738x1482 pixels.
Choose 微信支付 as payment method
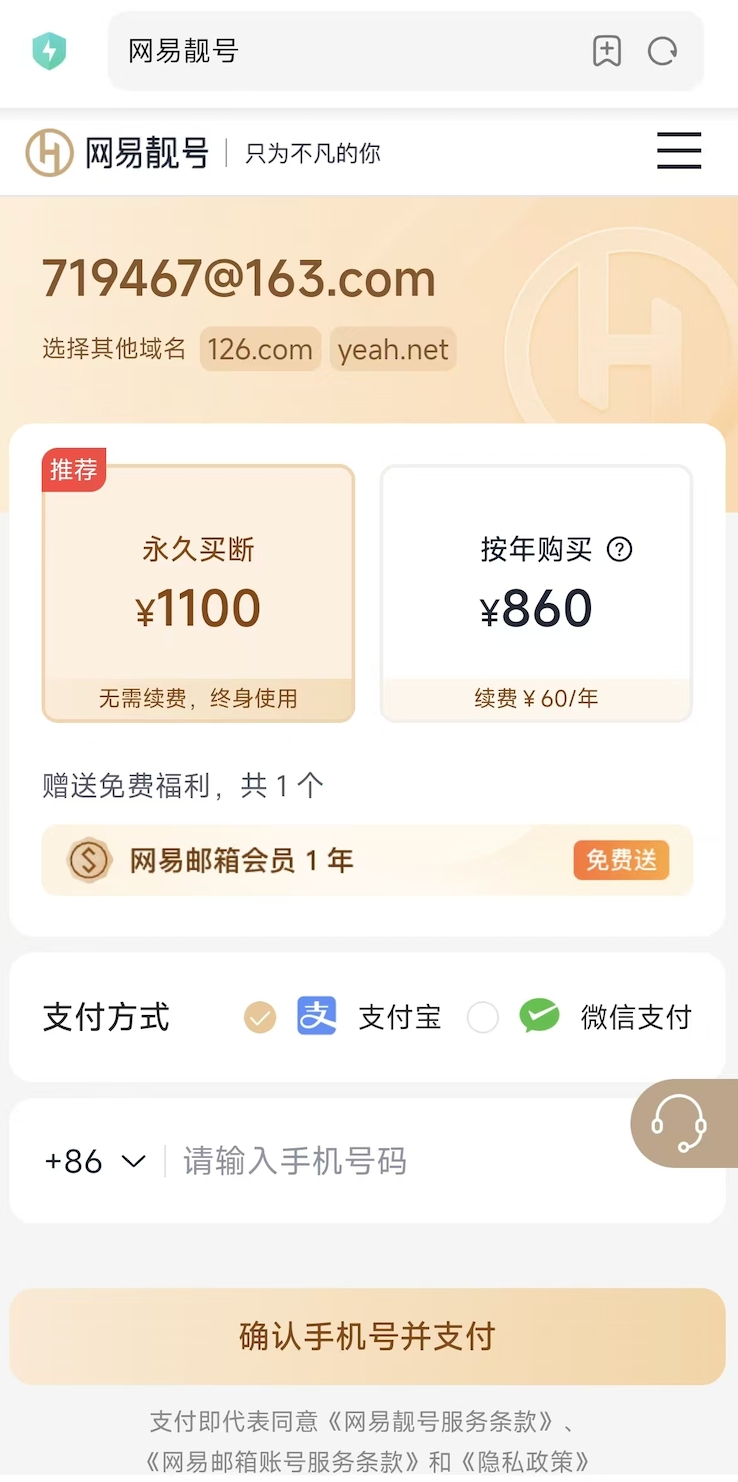click(580, 1017)
